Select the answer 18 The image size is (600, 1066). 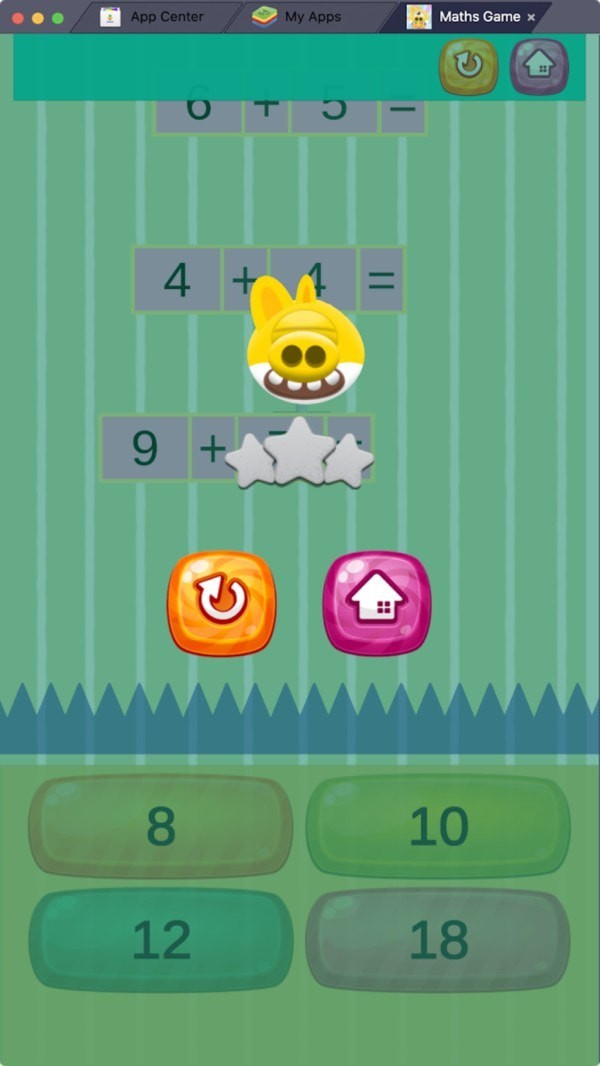click(x=438, y=940)
